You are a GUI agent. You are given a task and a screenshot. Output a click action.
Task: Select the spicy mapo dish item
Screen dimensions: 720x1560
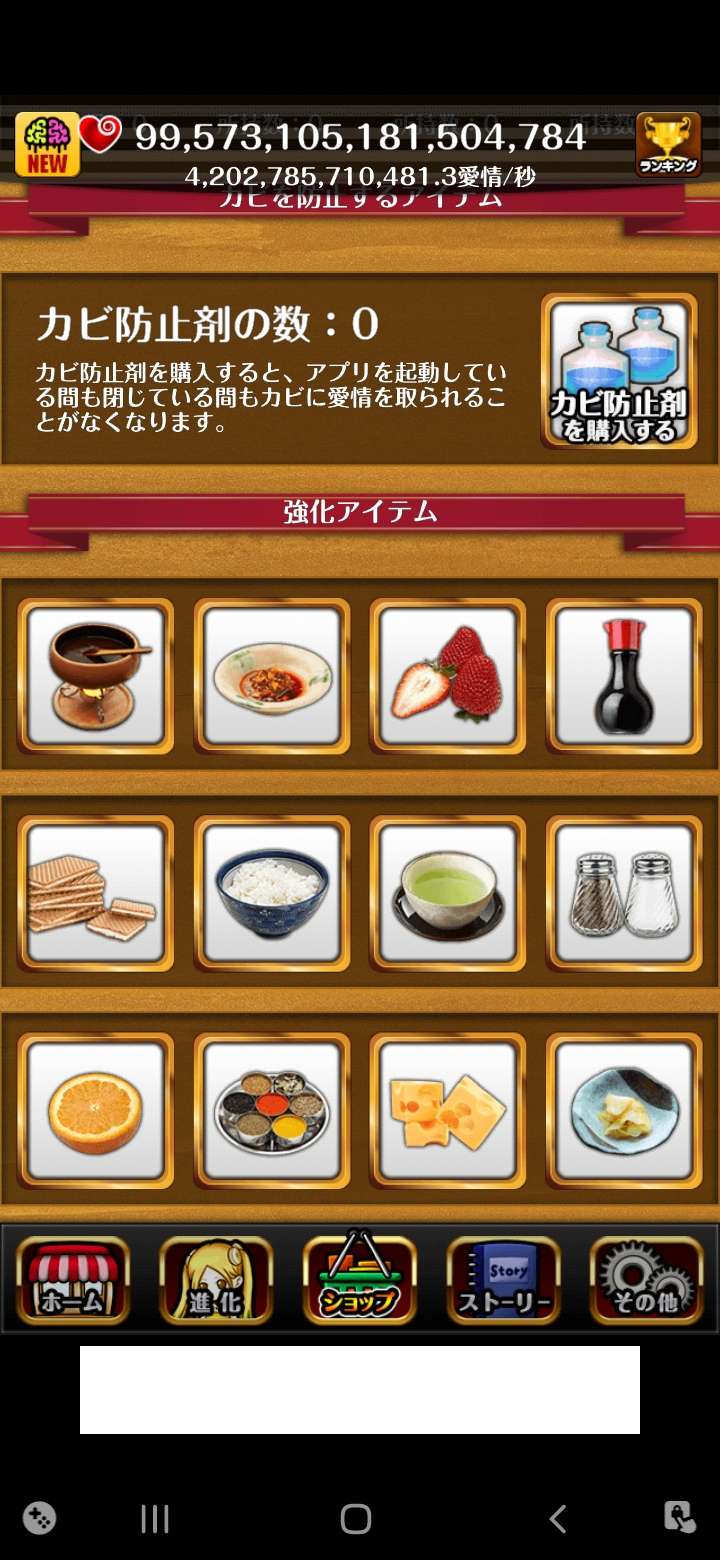pos(272,675)
